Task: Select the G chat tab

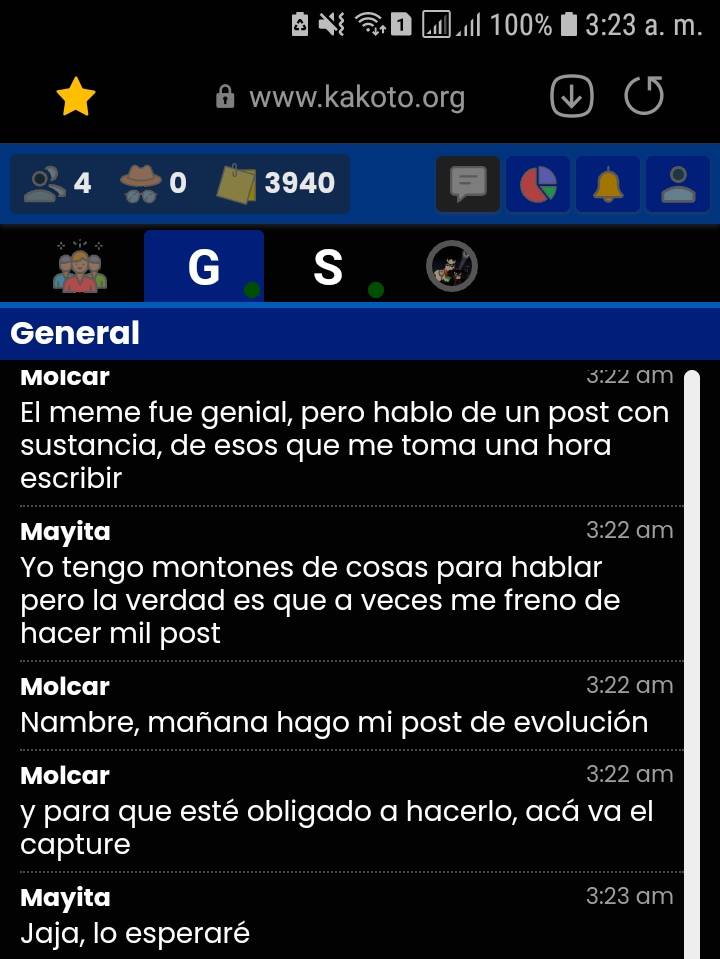Action: click(204, 268)
